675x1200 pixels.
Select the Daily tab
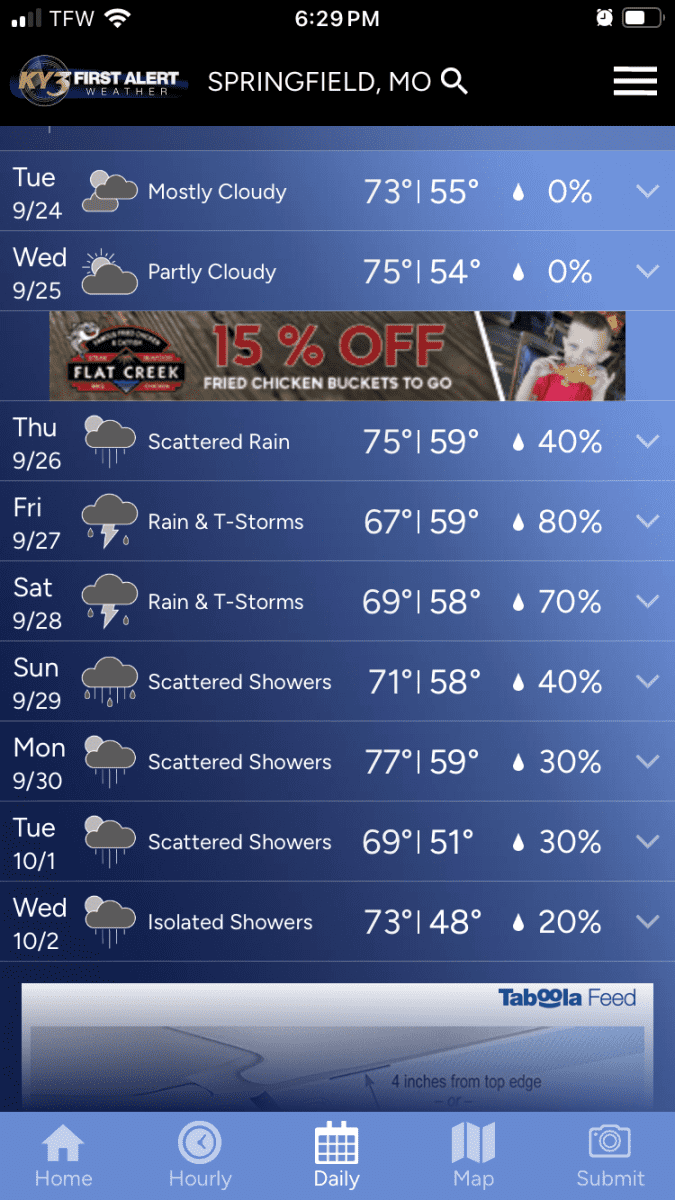(x=337, y=1155)
